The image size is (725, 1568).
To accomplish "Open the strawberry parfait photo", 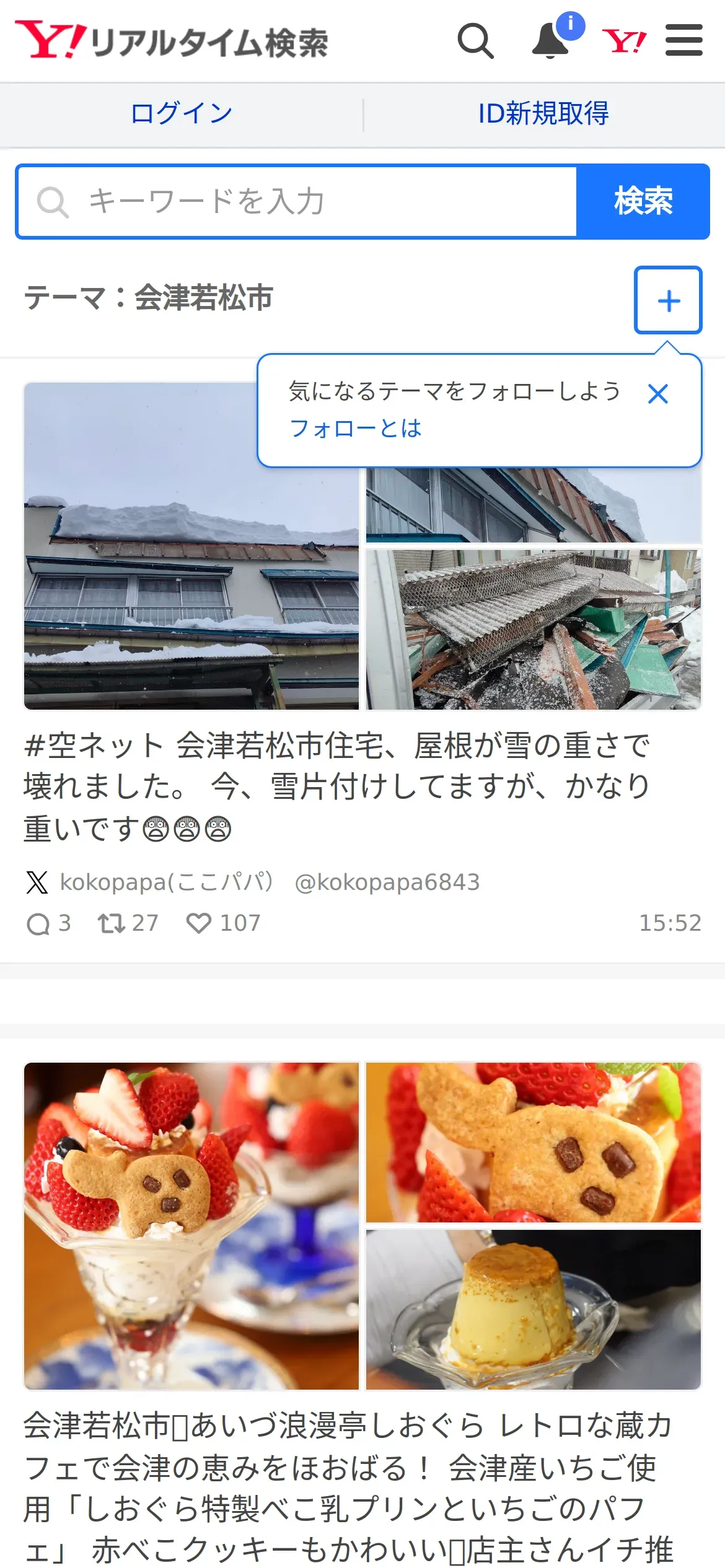I will coord(191,1226).
